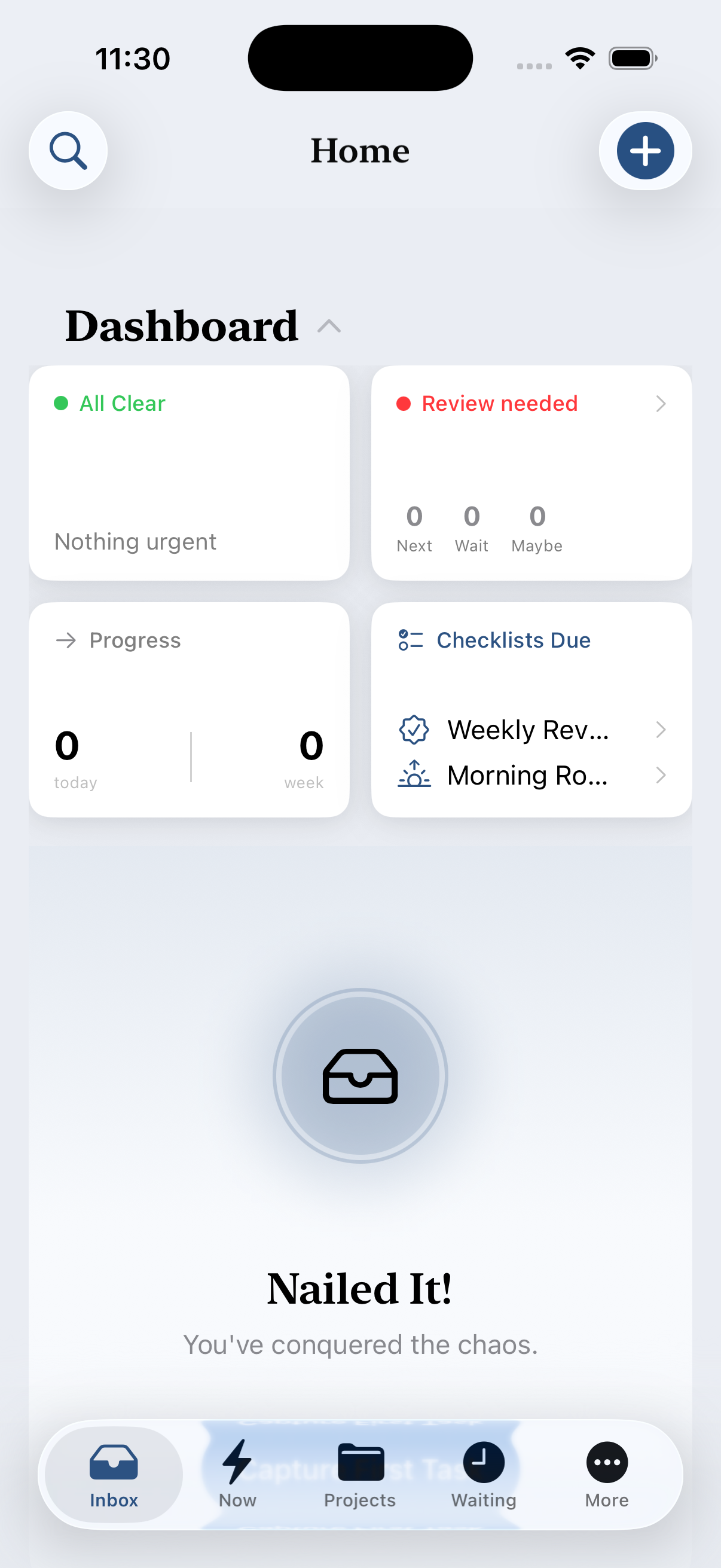Select the Inbox tab
This screenshot has height=1568, width=721.
[114, 1473]
